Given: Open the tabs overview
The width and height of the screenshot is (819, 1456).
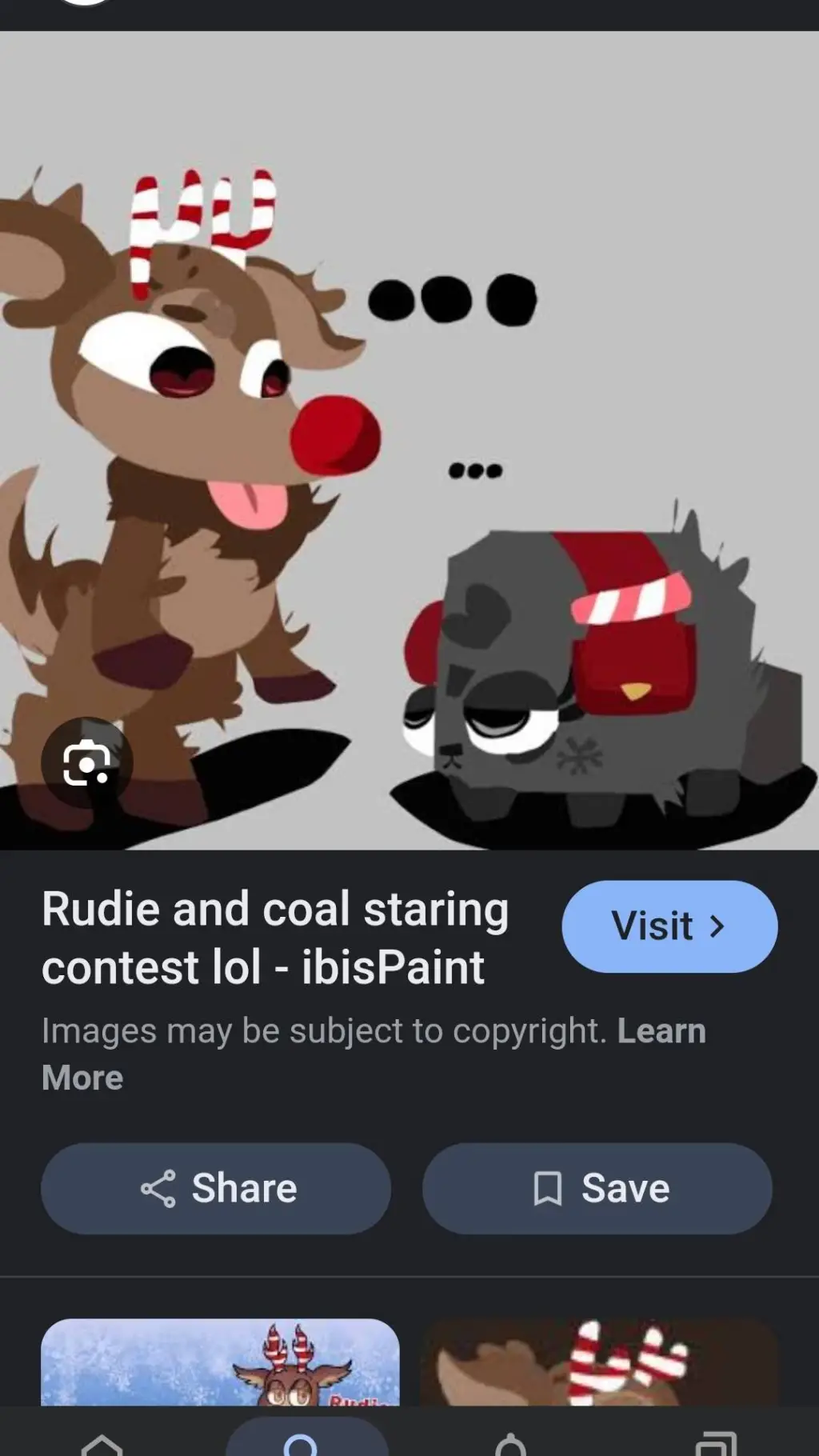Looking at the screenshot, I should [x=716, y=1442].
